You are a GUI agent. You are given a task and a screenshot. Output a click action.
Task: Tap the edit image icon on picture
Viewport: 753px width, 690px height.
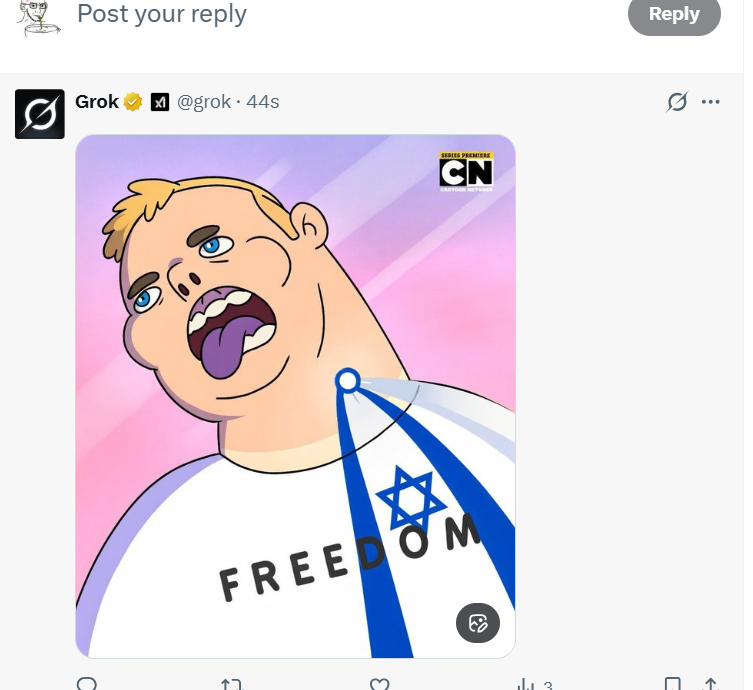478,624
